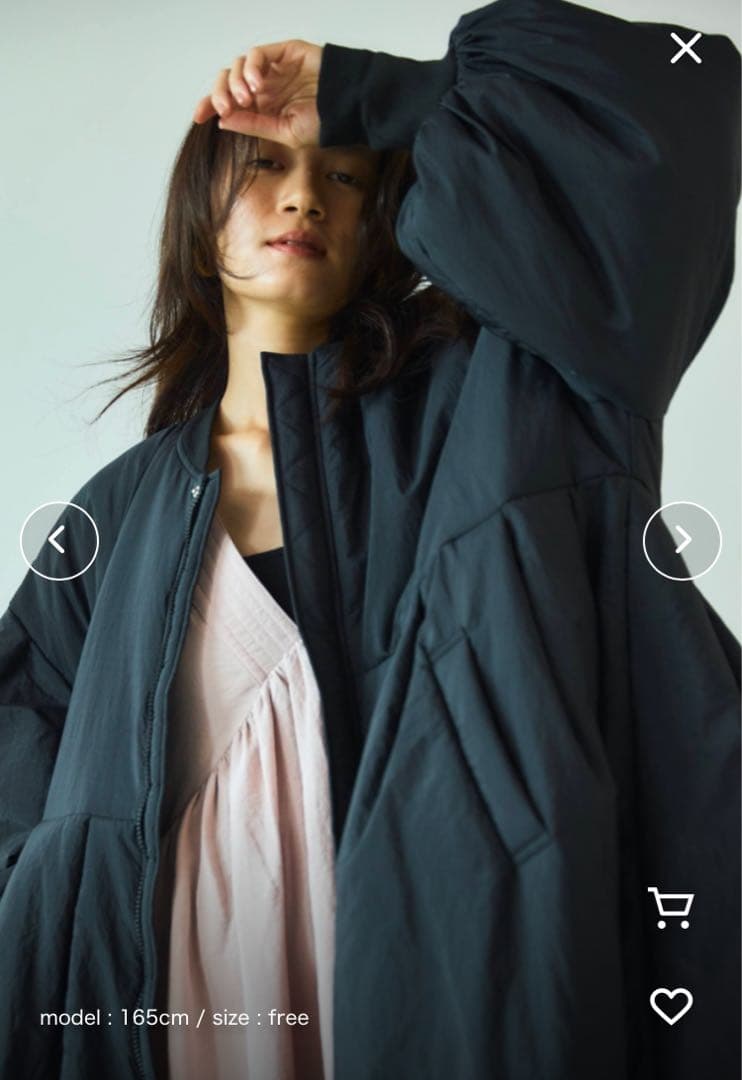The height and width of the screenshot is (1080, 742).
Task: Close the product image viewer
Action: (686, 48)
